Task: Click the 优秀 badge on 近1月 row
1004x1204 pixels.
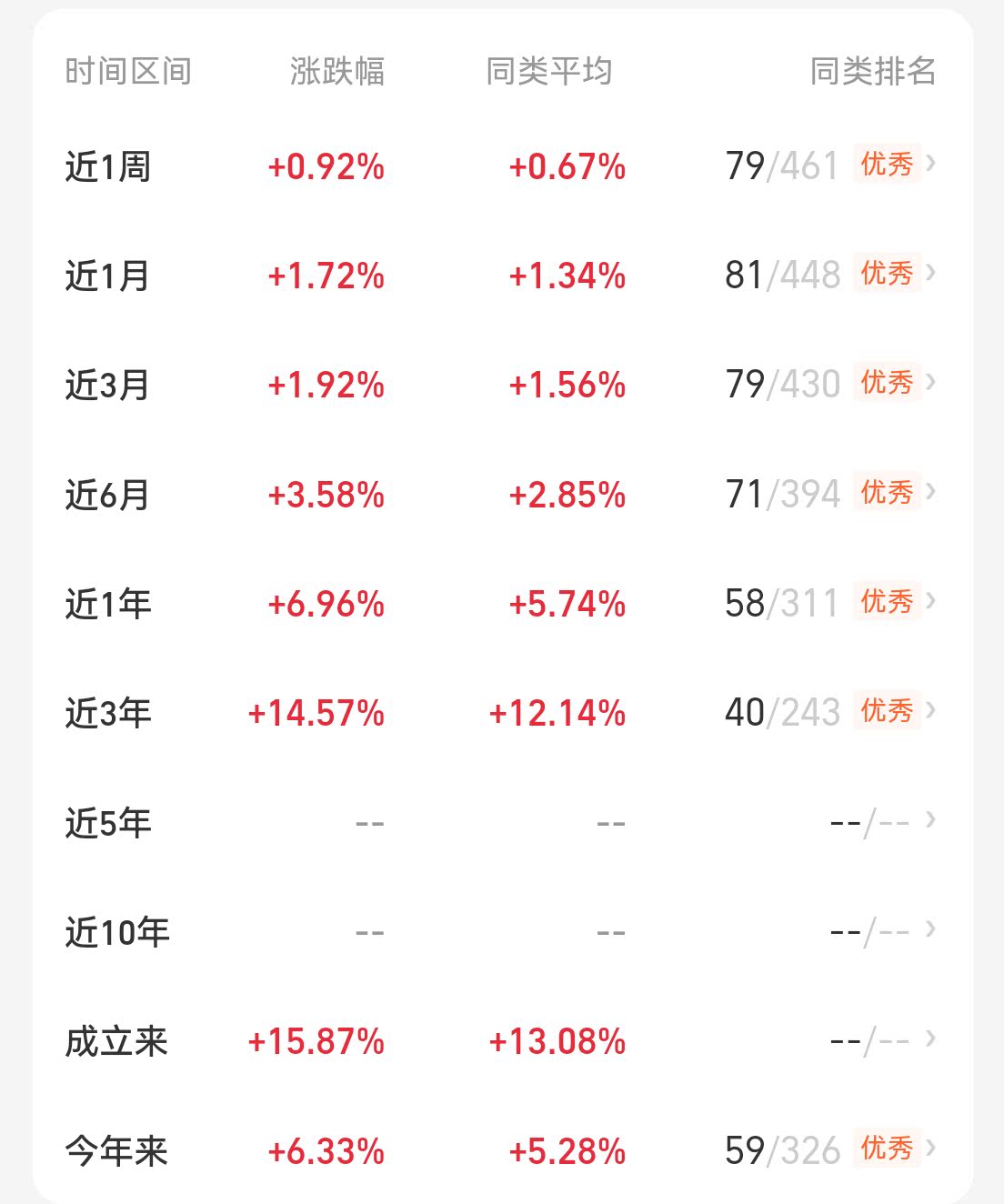Action: (x=889, y=275)
